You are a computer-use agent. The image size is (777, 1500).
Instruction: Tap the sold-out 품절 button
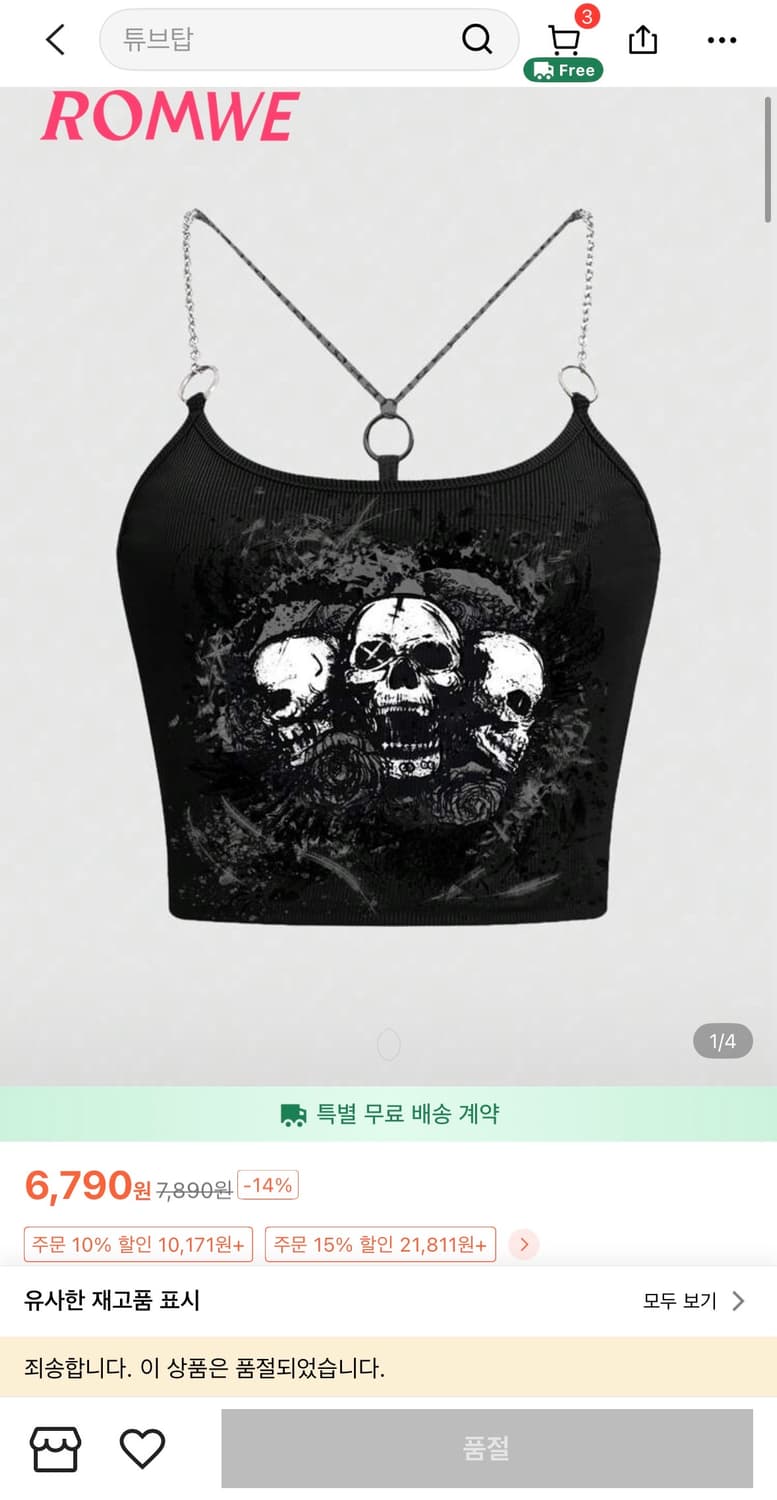click(x=488, y=1447)
